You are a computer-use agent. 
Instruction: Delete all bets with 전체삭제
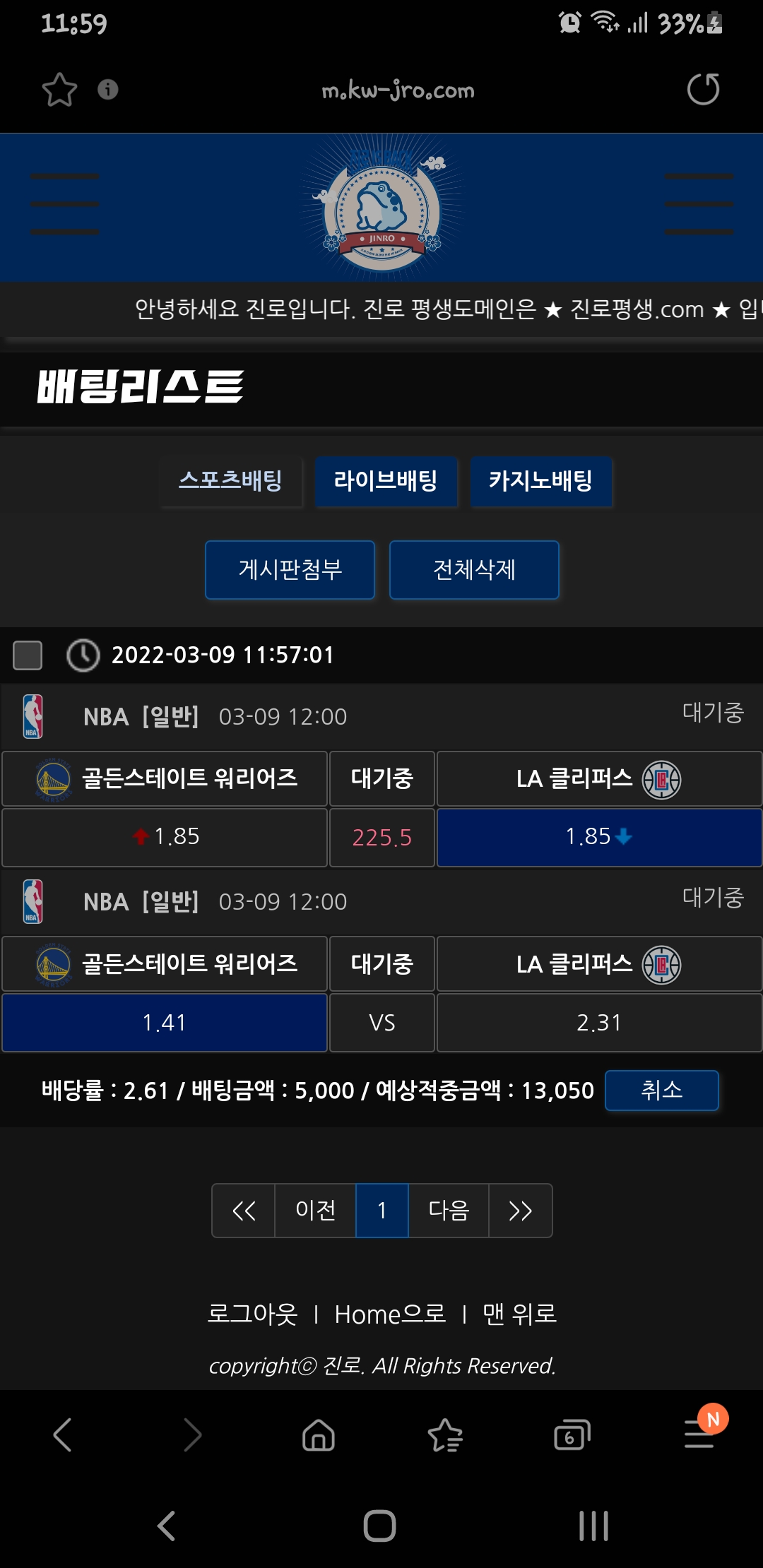click(474, 569)
